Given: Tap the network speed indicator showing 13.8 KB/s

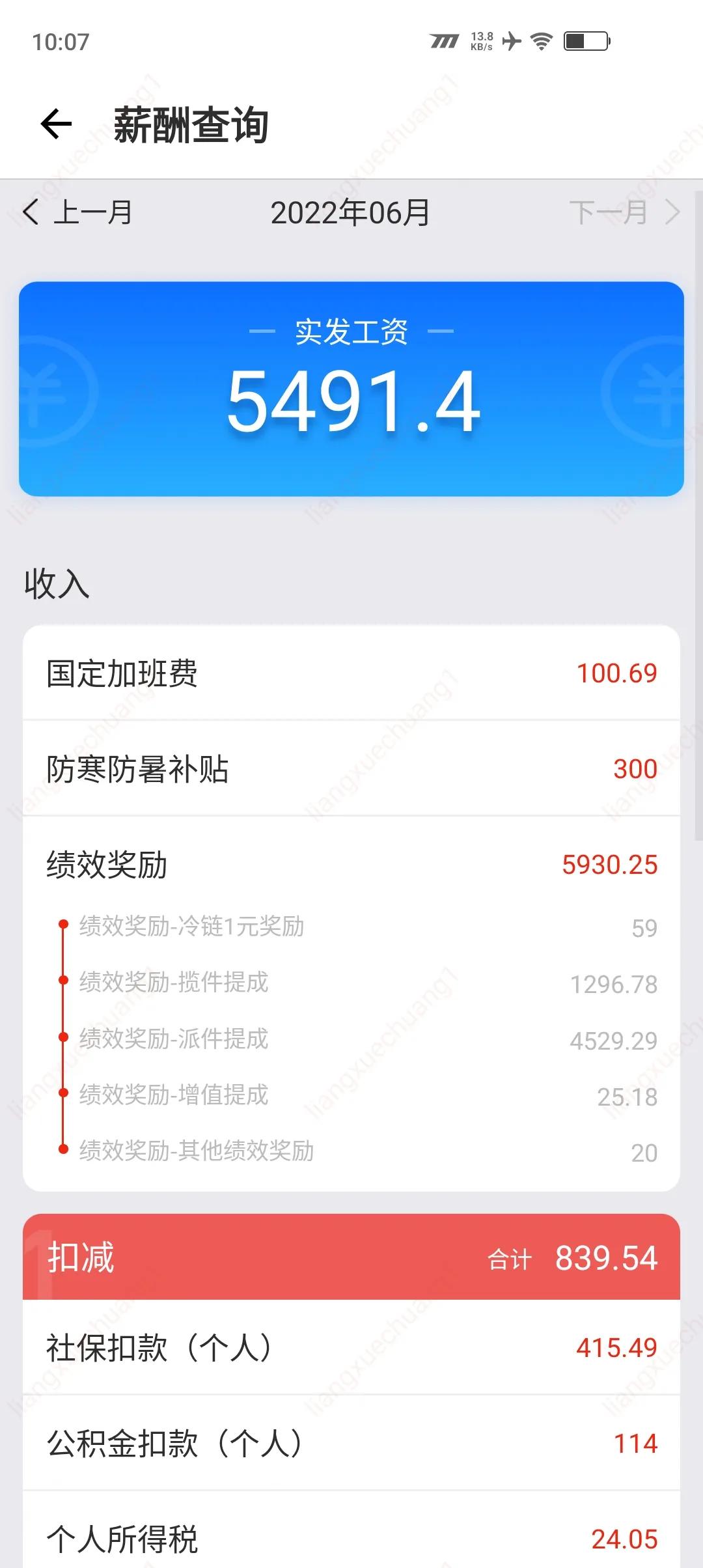Looking at the screenshot, I should pyautogui.click(x=480, y=42).
